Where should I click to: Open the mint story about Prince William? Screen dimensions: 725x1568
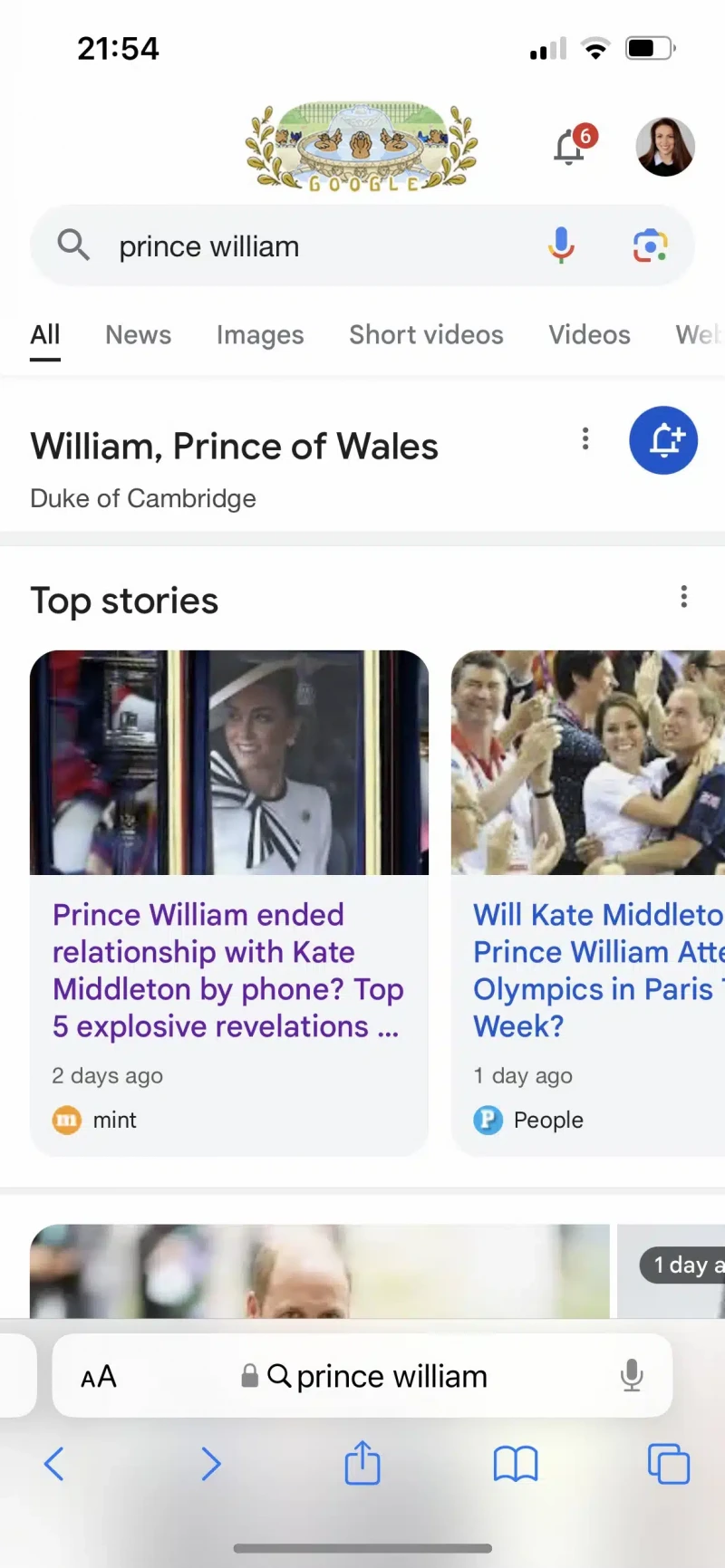(x=227, y=969)
